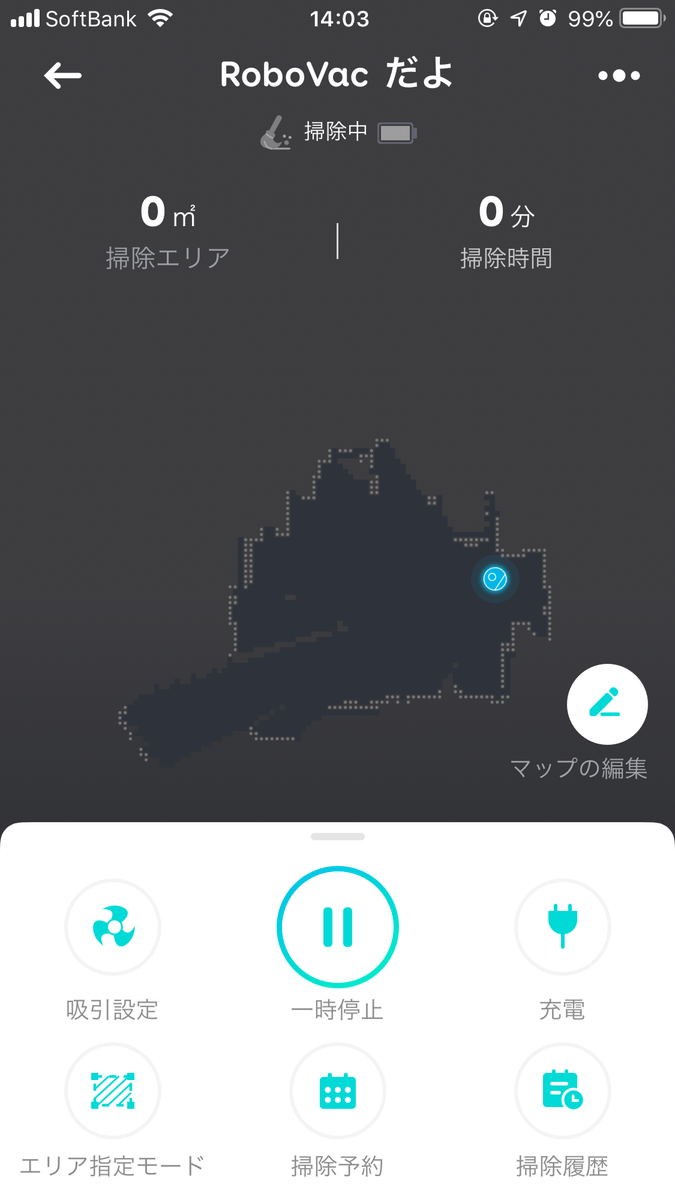The image size is (675, 1200).
Task: Open the three-dot overflow menu
Action: (619, 76)
